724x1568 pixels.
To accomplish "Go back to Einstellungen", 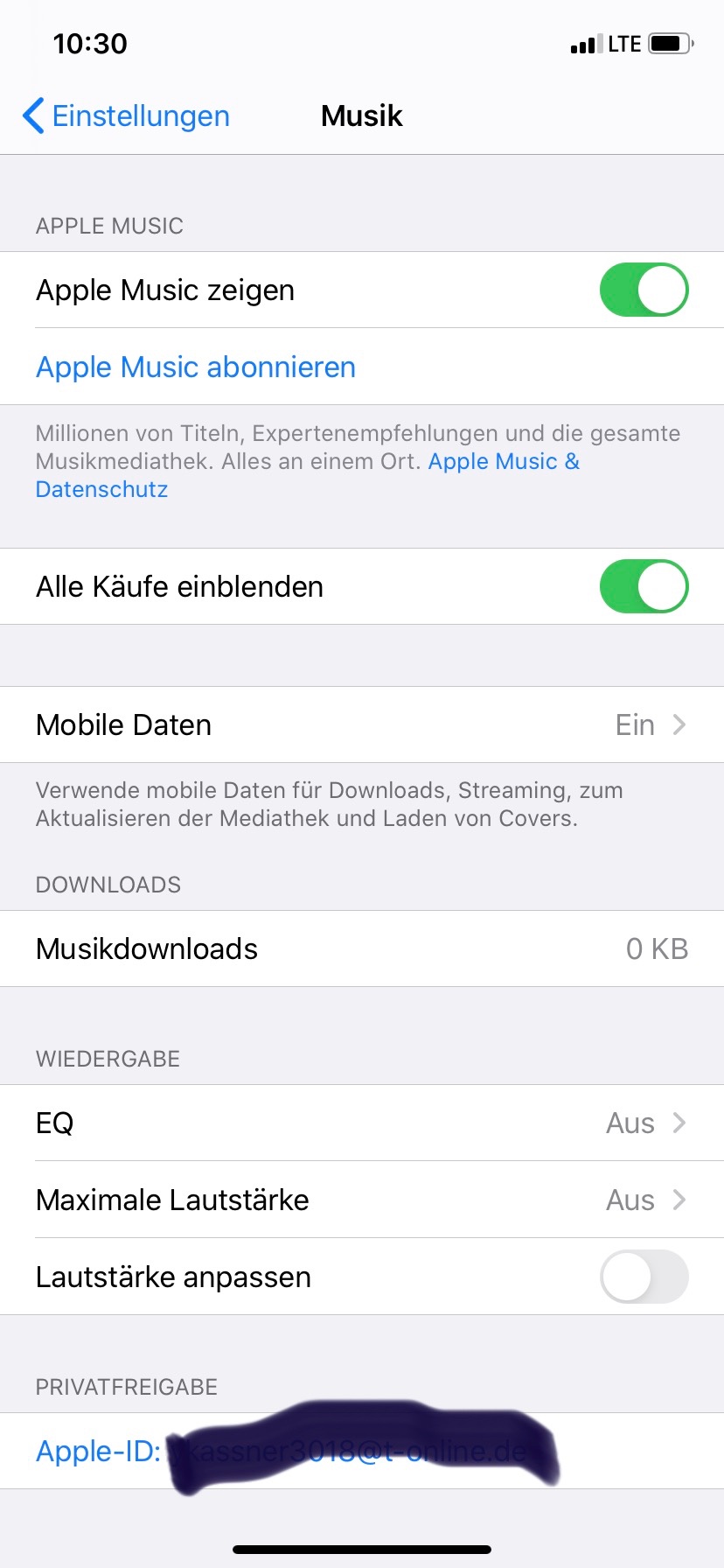I will pyautogui.click(x=127, y=115).
